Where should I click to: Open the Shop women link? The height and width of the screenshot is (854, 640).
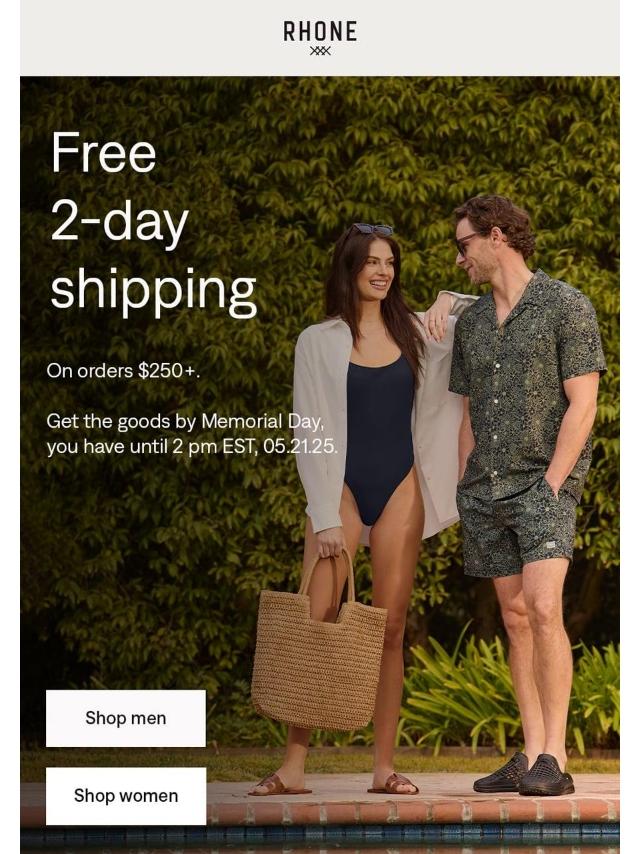coord(126,796)
